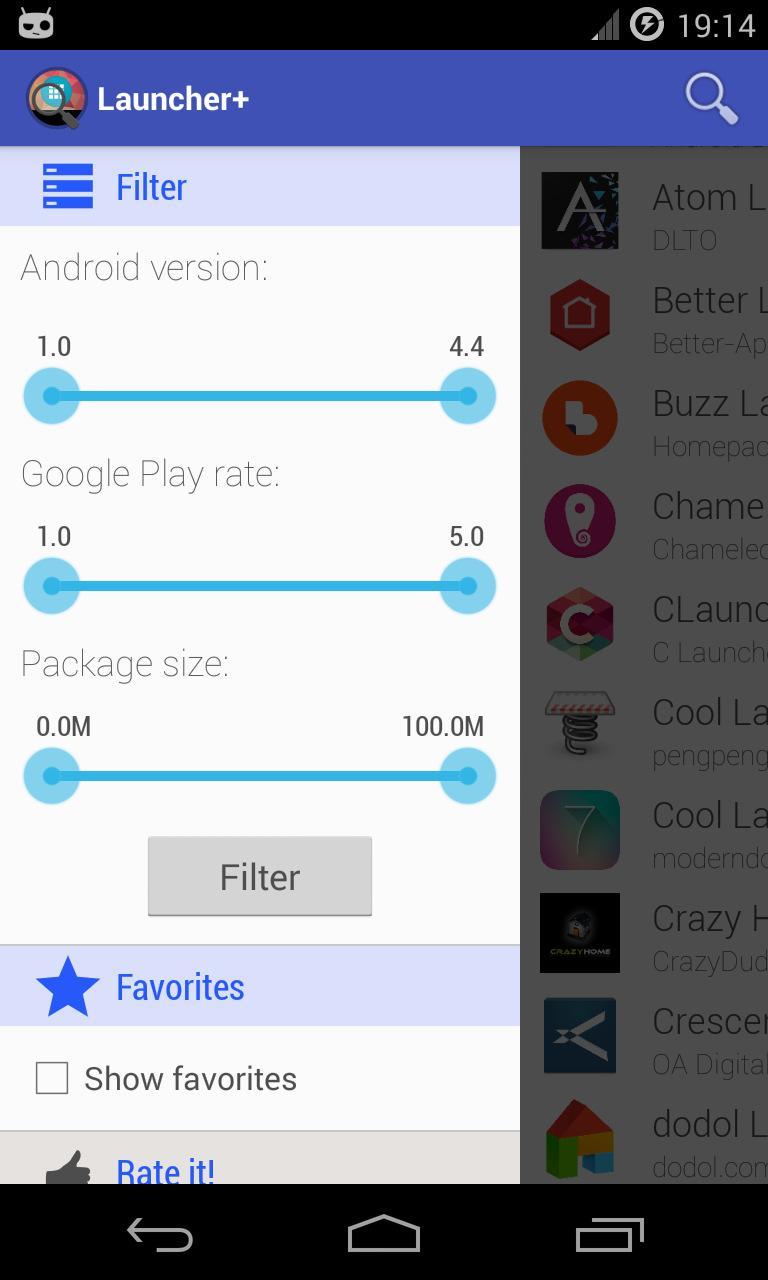Tap the dodol Launcher icon
The height and width of the screenshot is (1280, 768).
click(x=580, y=1137)
